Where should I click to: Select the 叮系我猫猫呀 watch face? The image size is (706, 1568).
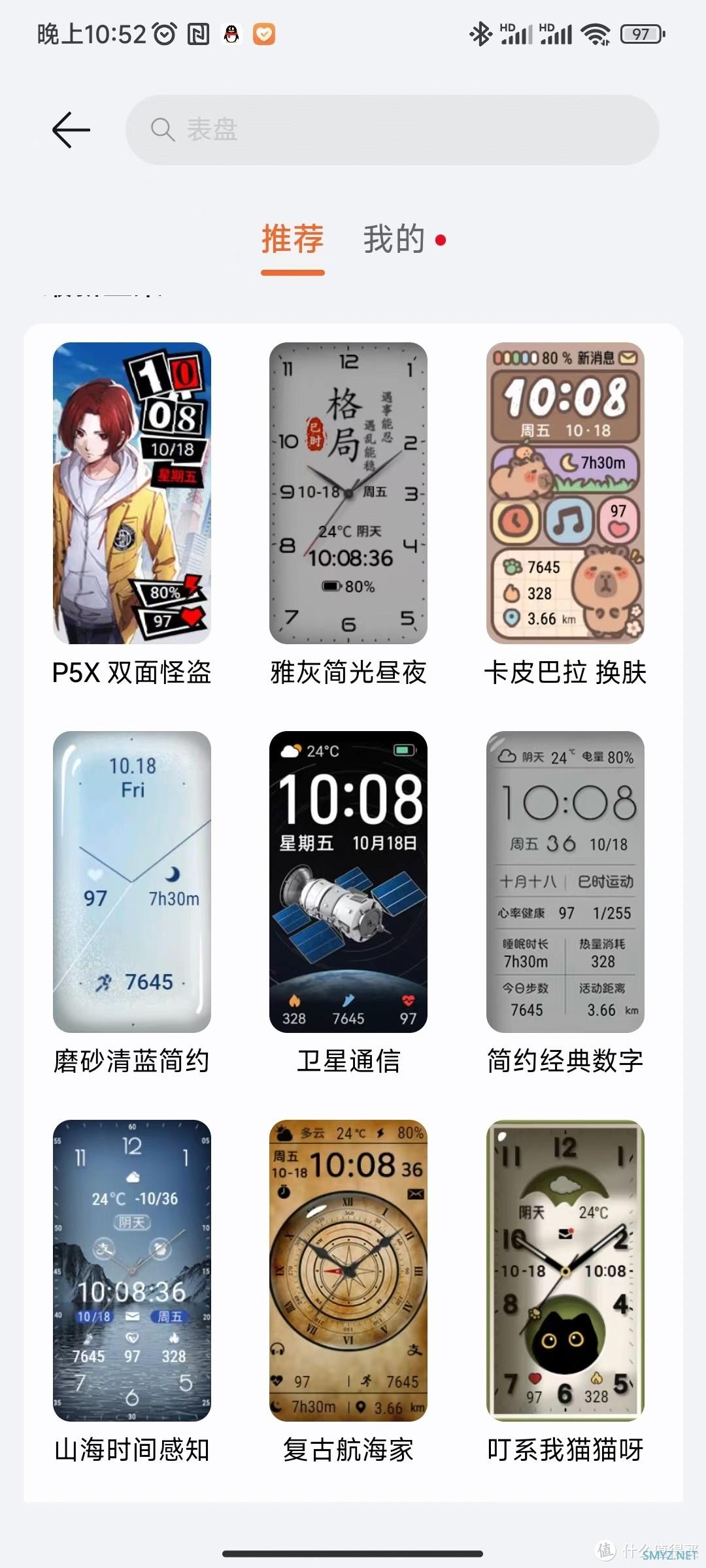(x=565, y=1271)
